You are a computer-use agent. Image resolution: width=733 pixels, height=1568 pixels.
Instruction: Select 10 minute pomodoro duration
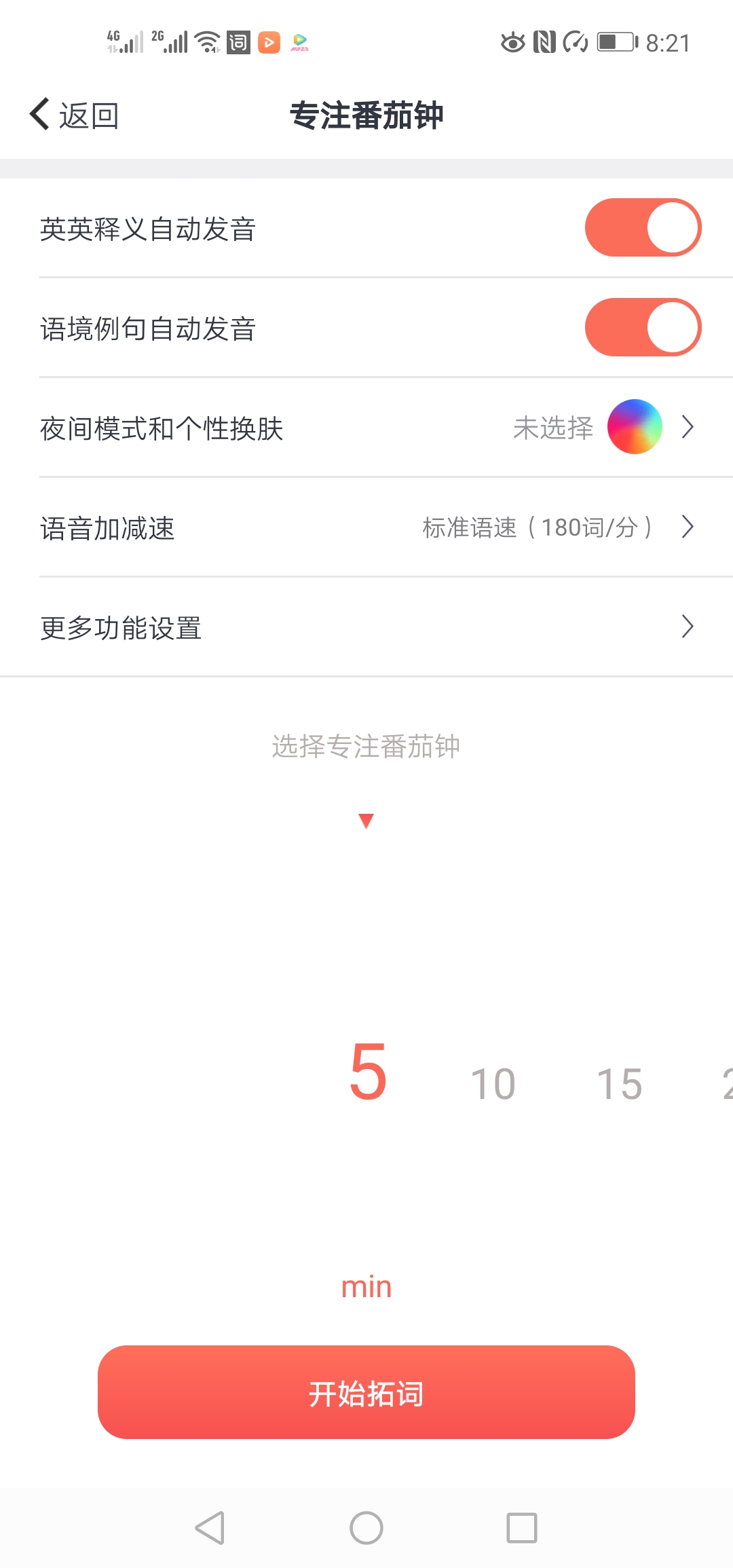495,1083
